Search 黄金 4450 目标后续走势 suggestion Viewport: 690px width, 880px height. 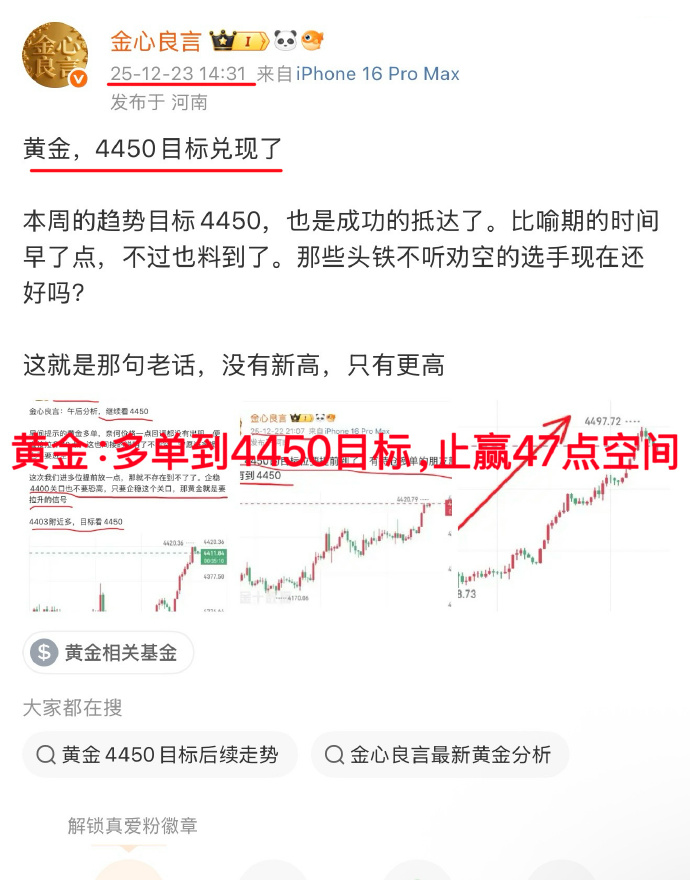(160, 755)
